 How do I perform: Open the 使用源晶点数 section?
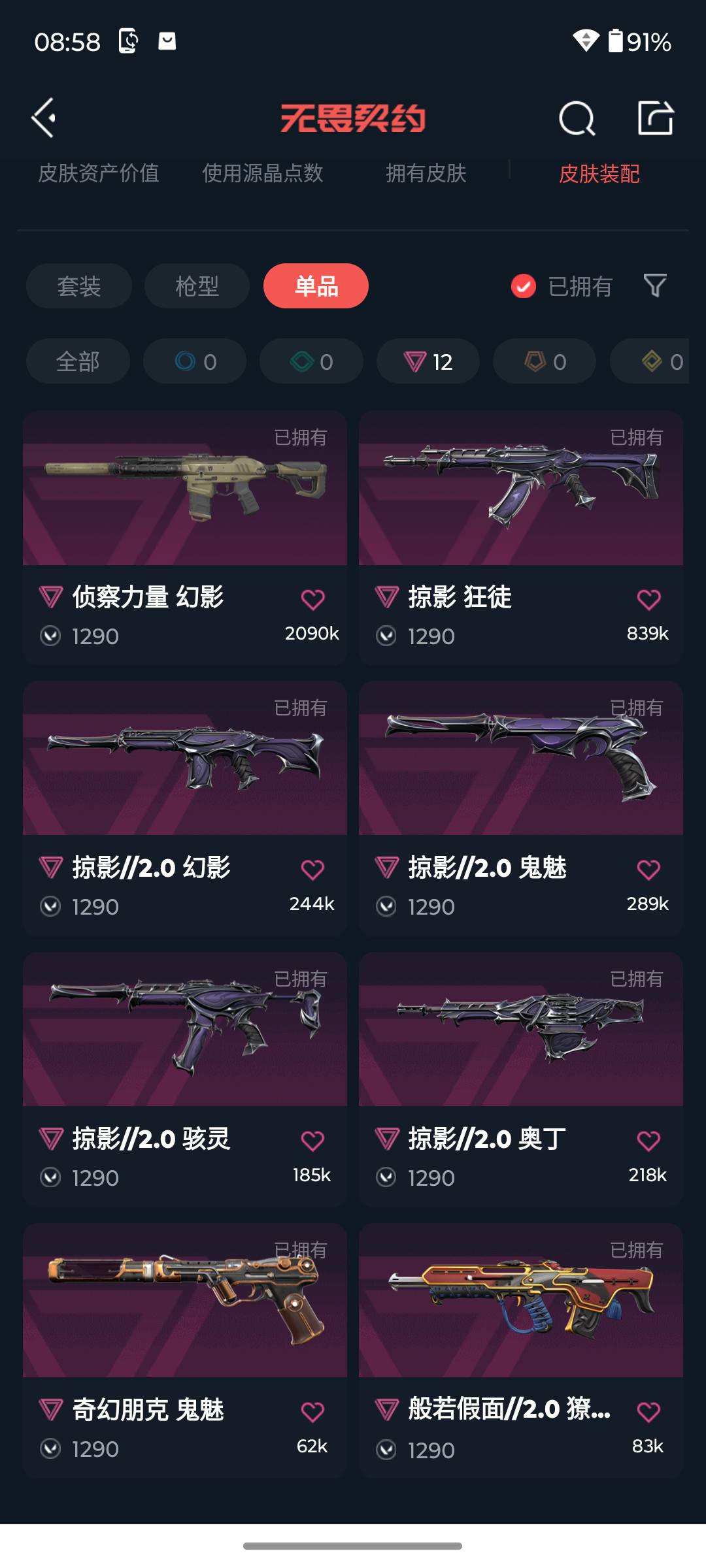[x=263, y=174]
